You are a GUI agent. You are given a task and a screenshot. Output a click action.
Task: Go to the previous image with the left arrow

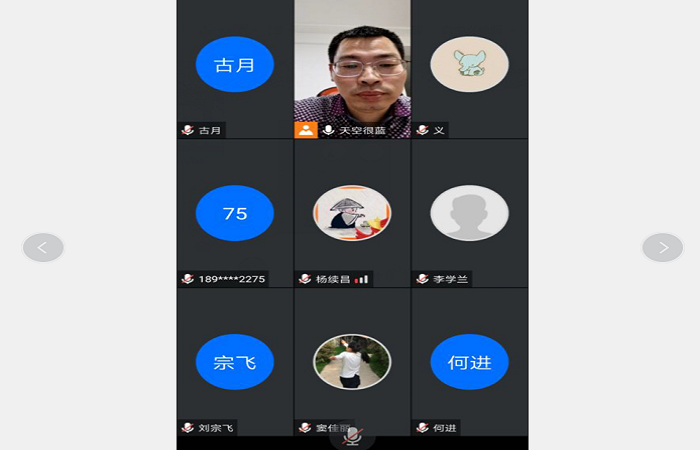click(x=43, y=247)
